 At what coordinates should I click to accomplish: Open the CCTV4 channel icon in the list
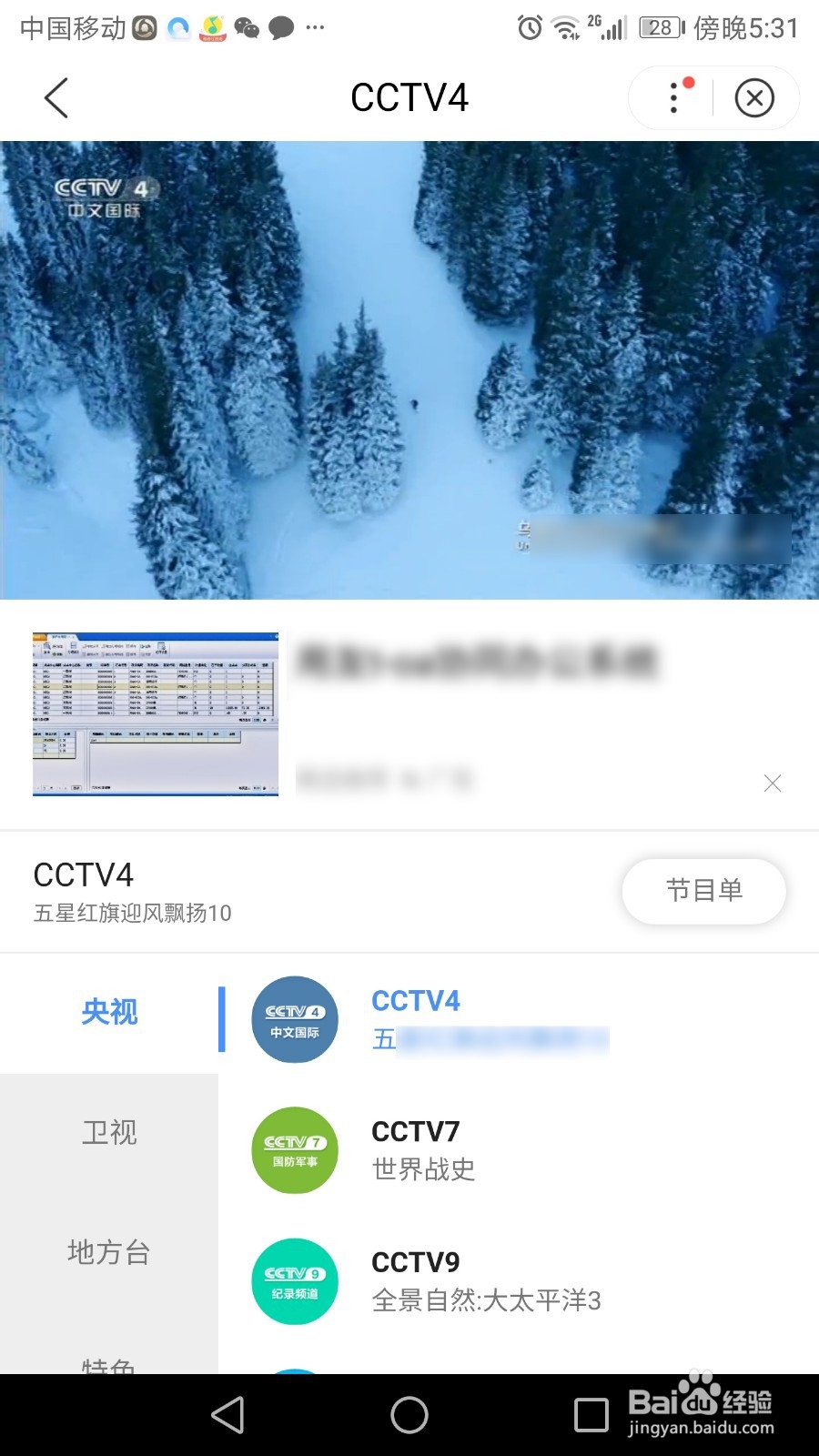coord(294,1019)
